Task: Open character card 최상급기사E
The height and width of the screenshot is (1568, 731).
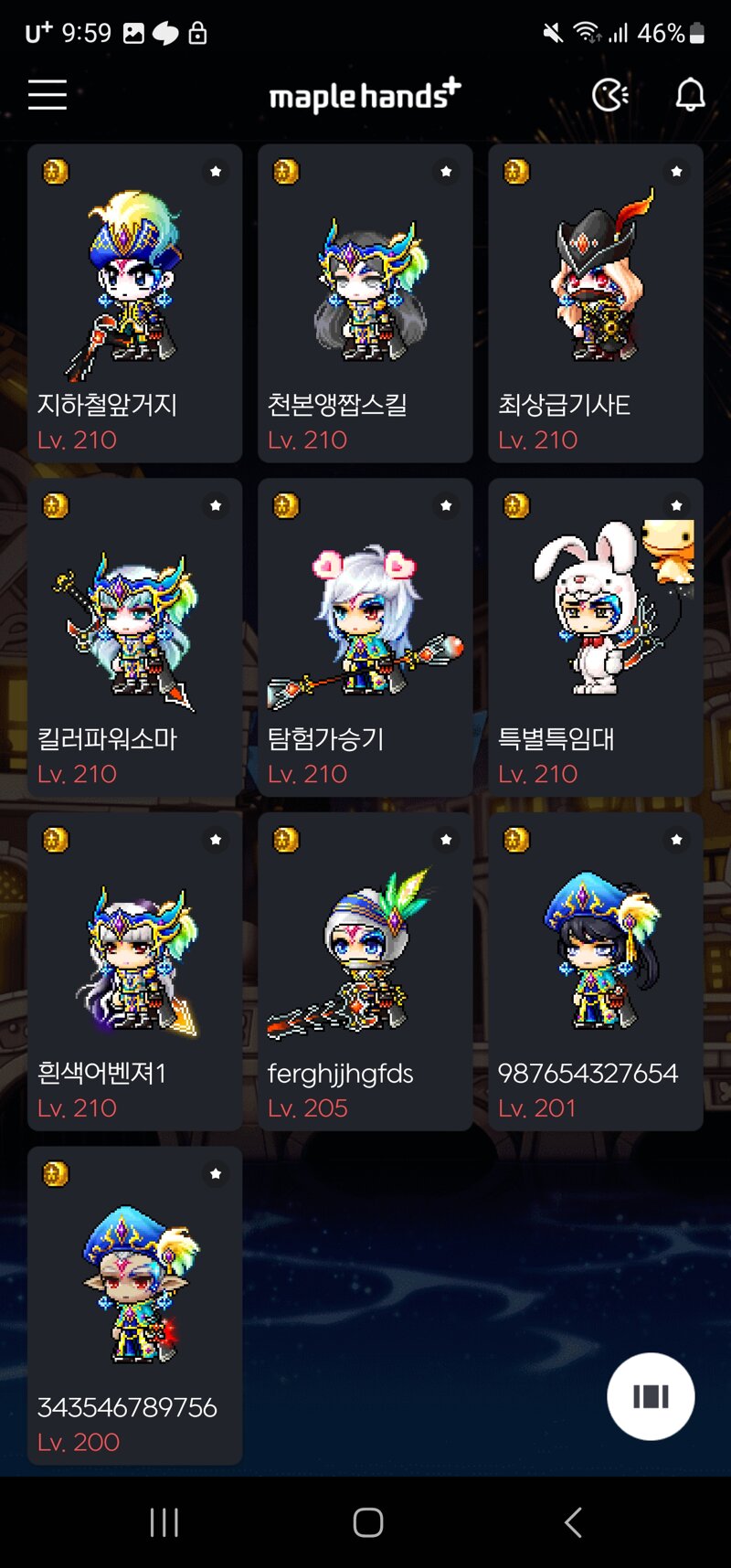Action: pyautogui.click(x=595, y=303)
